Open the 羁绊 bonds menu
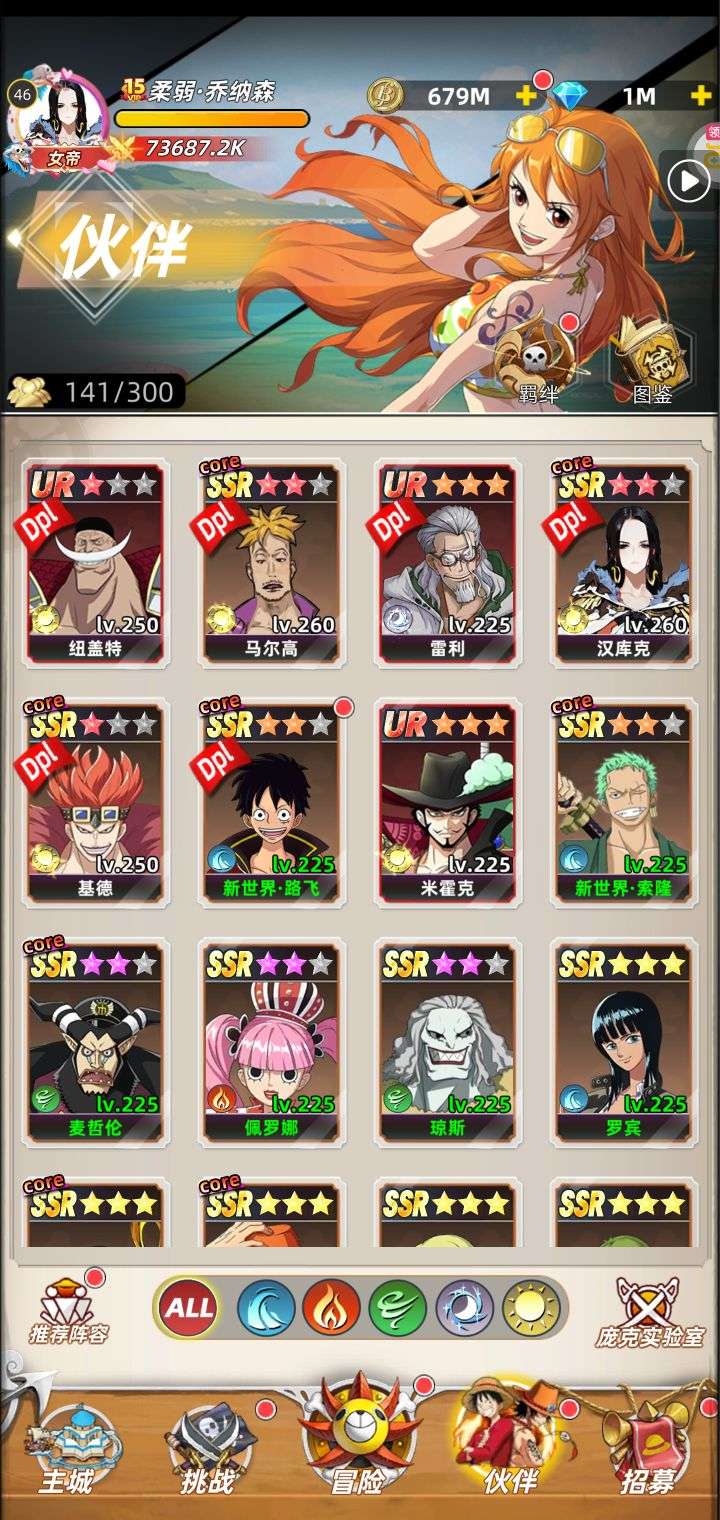The height and width of the screenshot is (1520, 720). [x=538, y=362]
